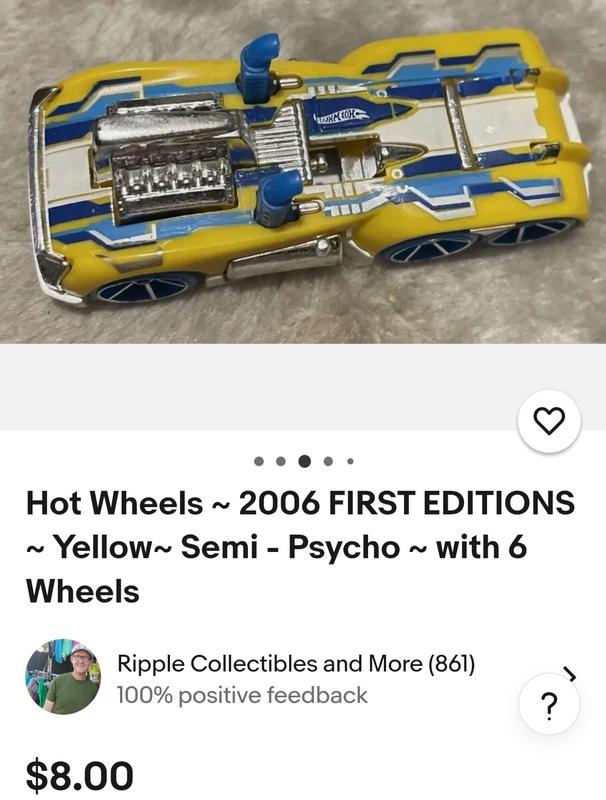Open the Ripple Collectibles and More seller profile

pos(295,663)
